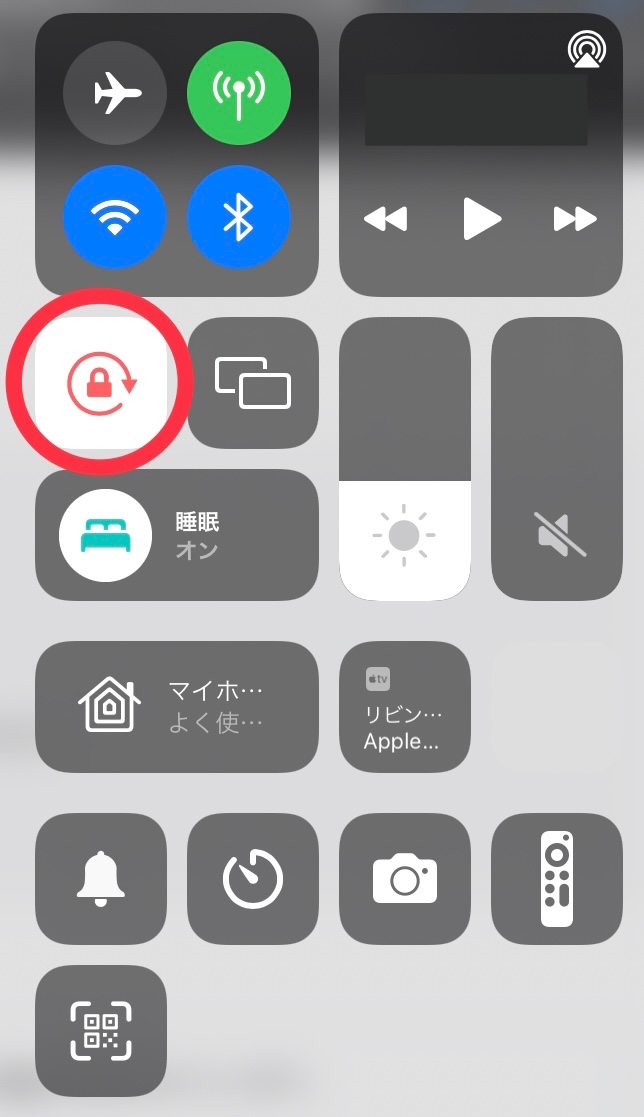Open the マイホーム home controls

click(x=177, y=707)
